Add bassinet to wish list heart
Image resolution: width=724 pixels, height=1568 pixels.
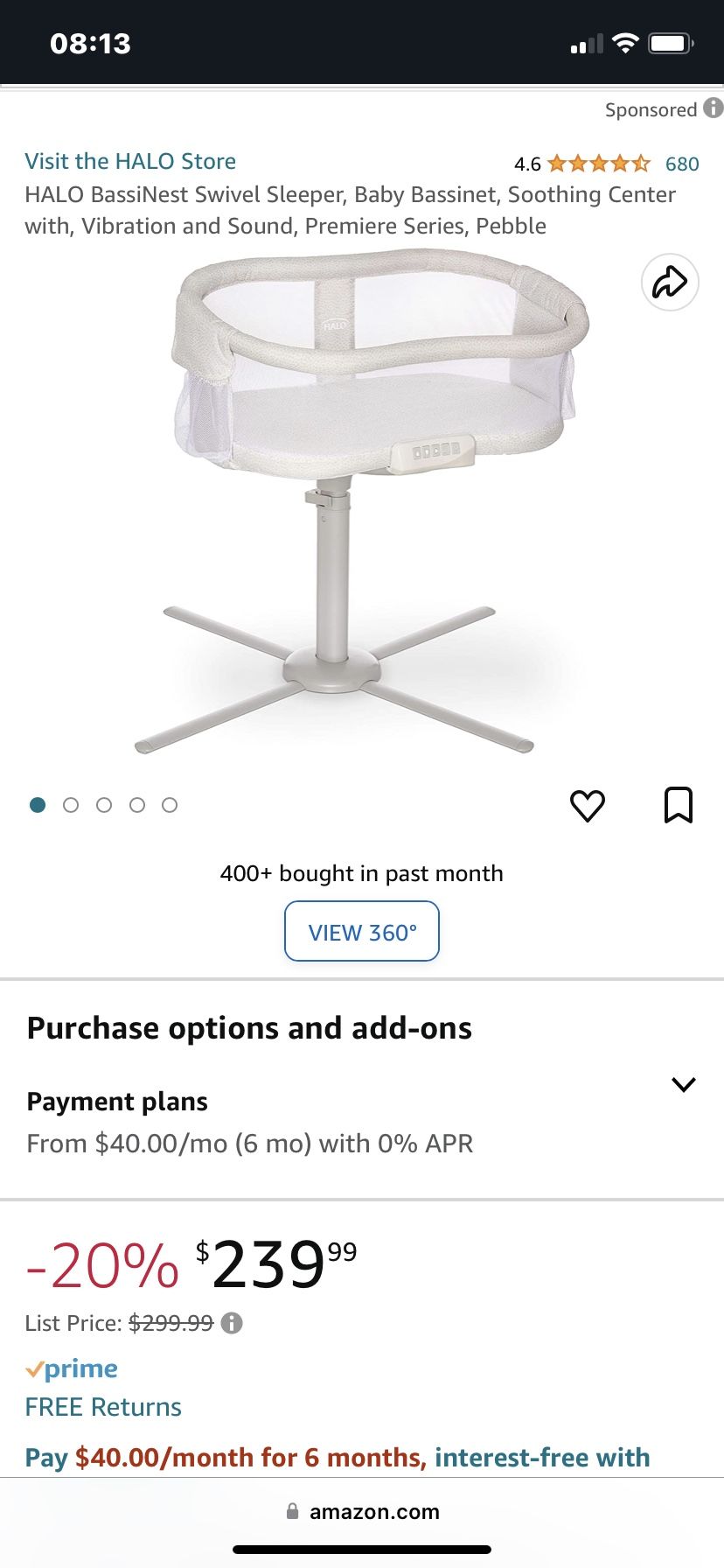click(x=588, y=805)
